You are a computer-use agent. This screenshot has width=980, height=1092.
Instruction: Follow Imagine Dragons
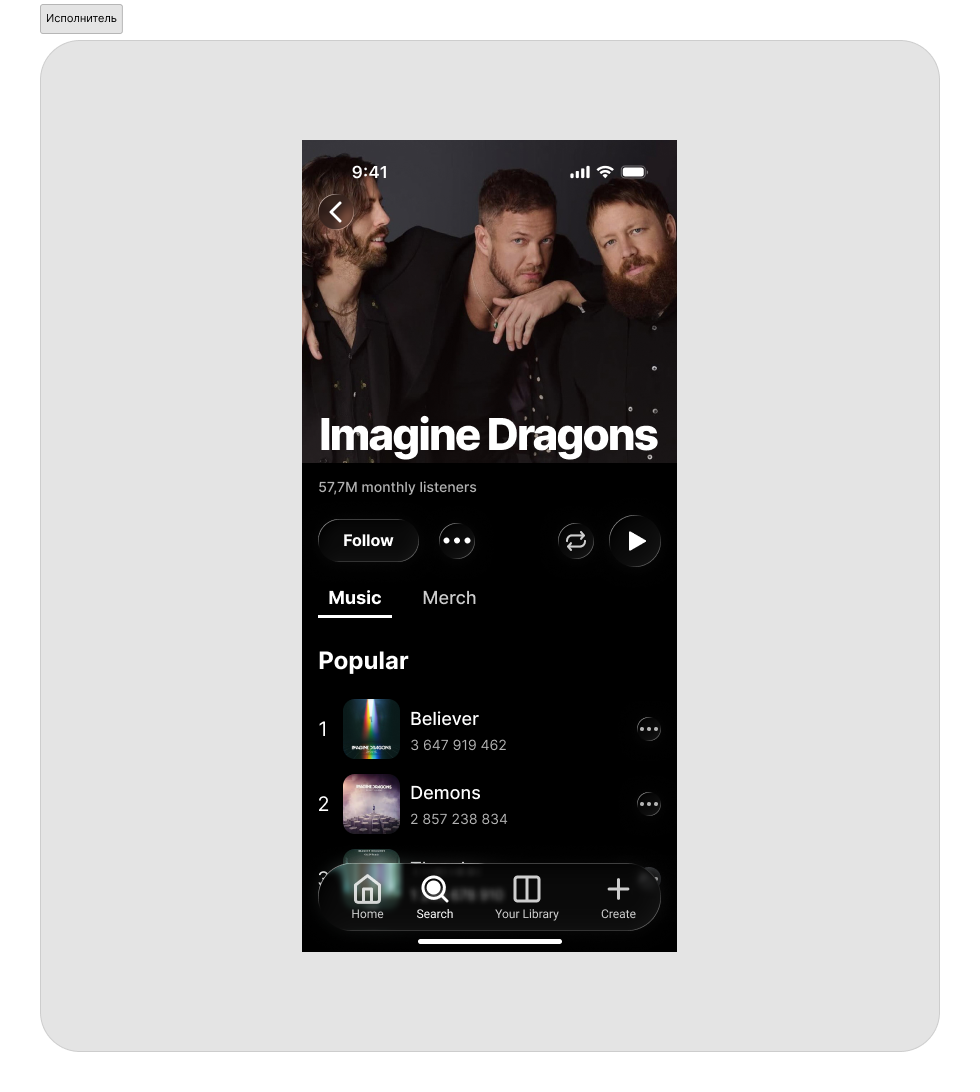(368, 541)
